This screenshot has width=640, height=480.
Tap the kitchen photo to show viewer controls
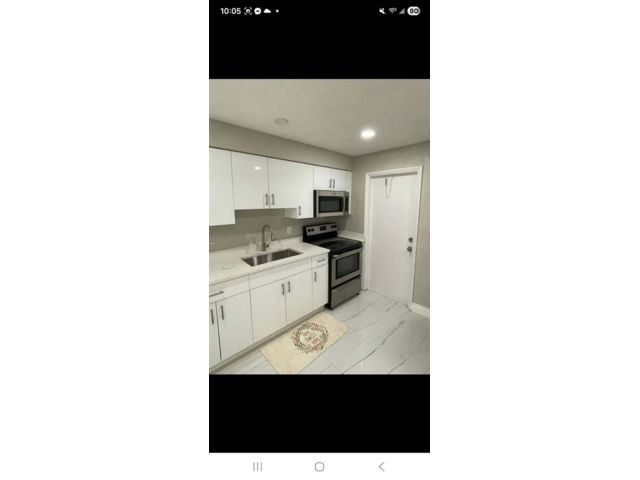pyautogui.click(x=319, y=227)
